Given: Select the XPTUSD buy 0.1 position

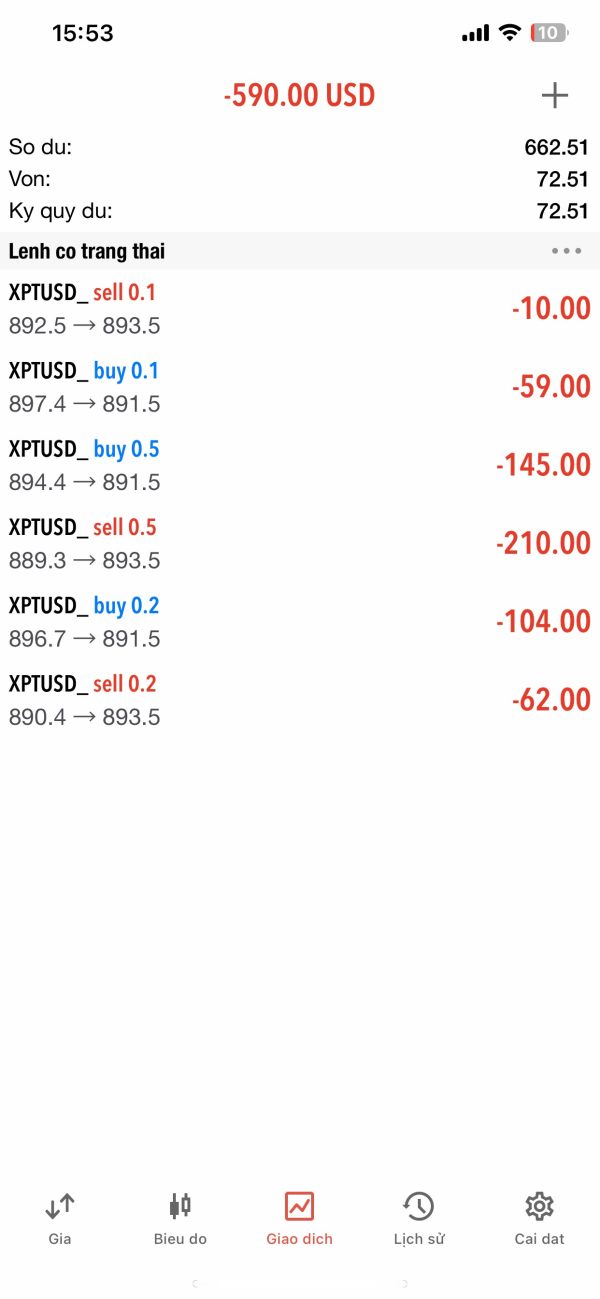Looking at the screenshot, I should [300, 387].
